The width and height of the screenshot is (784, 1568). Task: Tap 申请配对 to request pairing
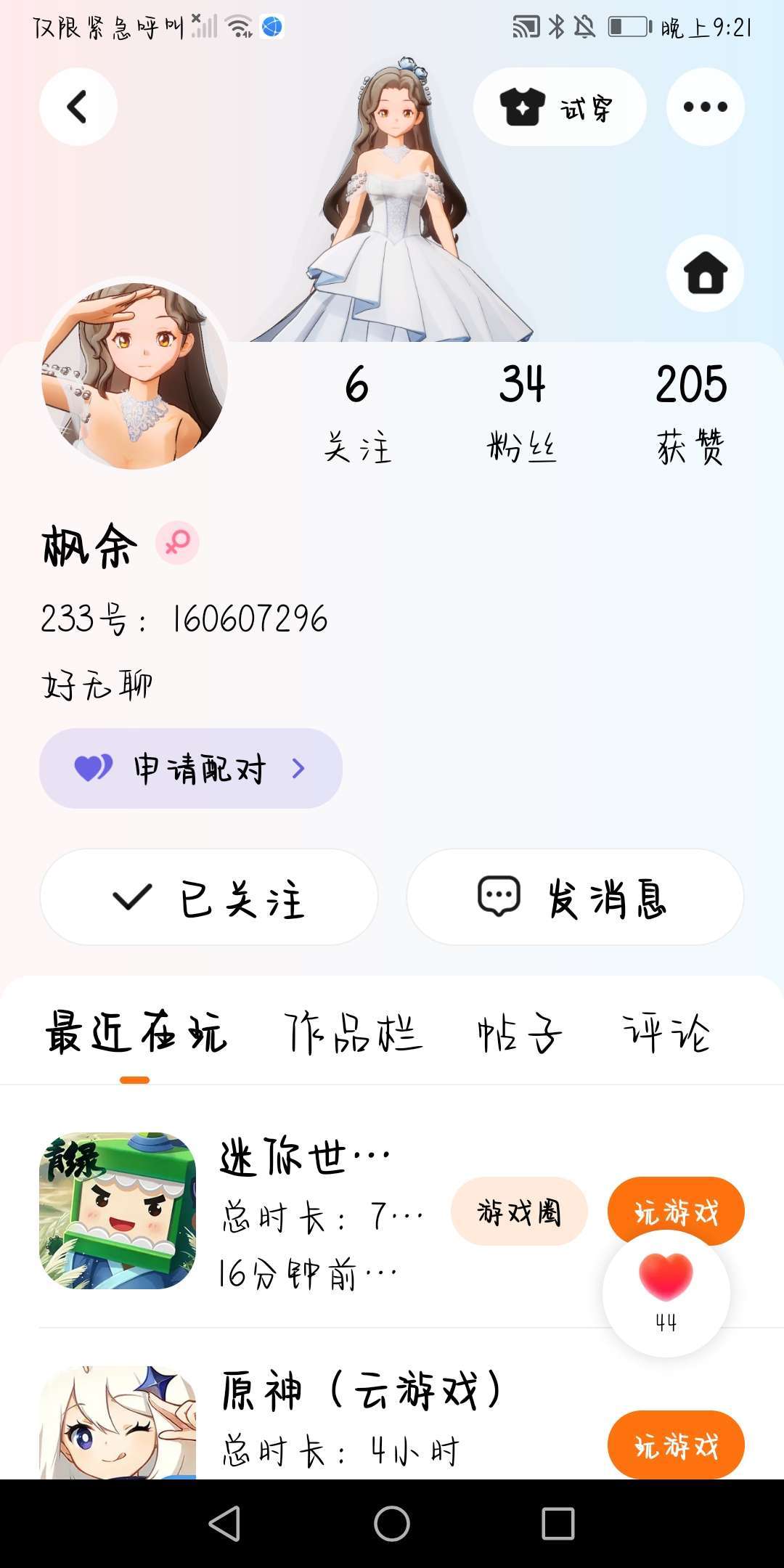(x=190, y=768)
